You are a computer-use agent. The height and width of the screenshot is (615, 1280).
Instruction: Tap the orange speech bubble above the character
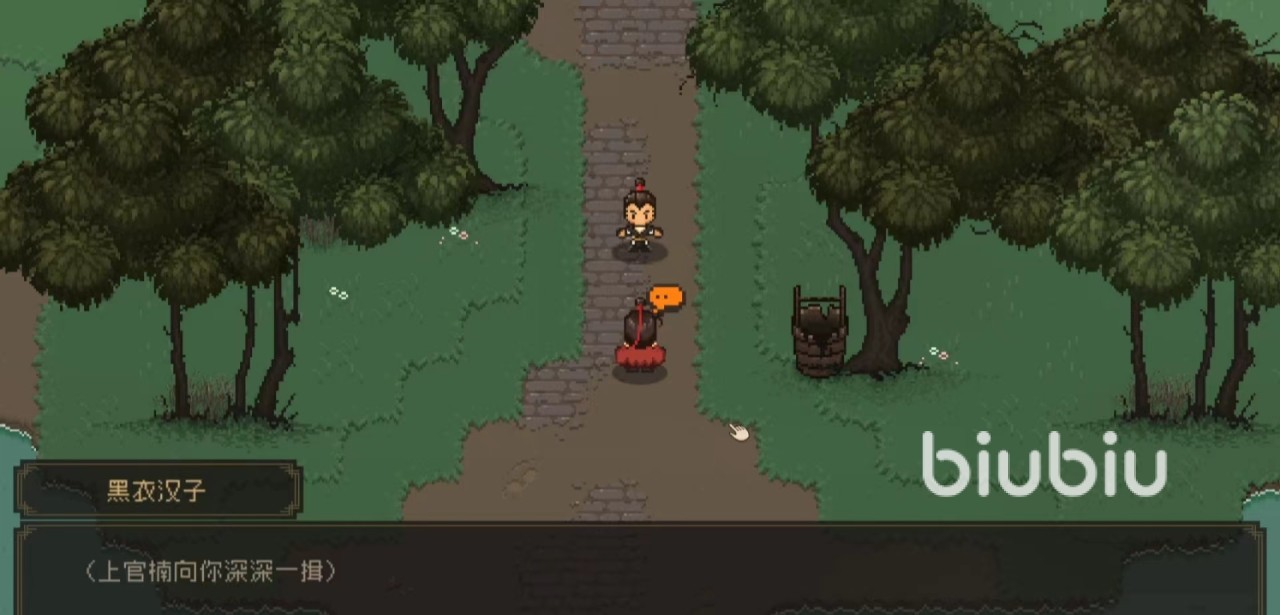pyautogui.click(x=667, y=297)
